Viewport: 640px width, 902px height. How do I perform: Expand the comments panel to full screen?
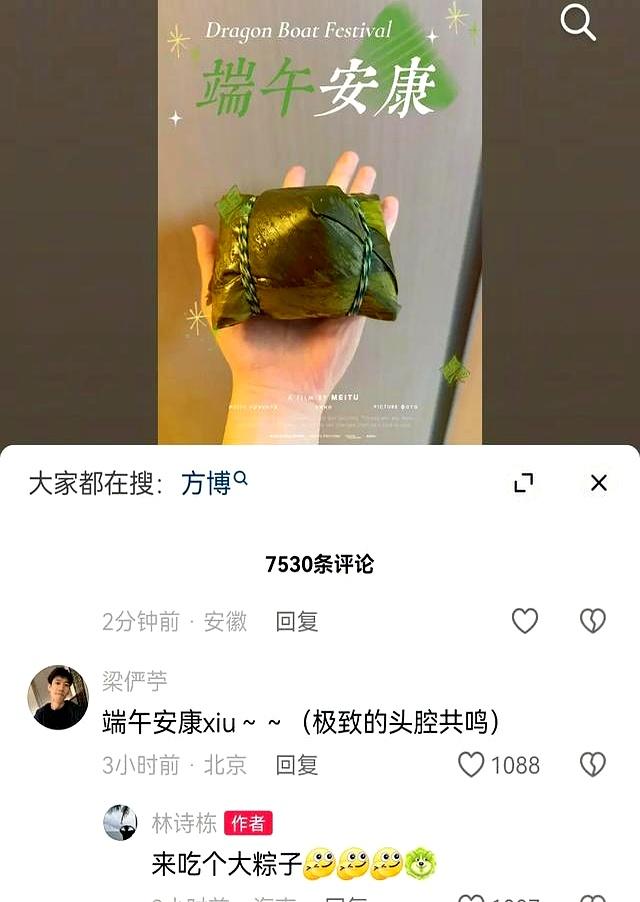(x=523, y=484)
